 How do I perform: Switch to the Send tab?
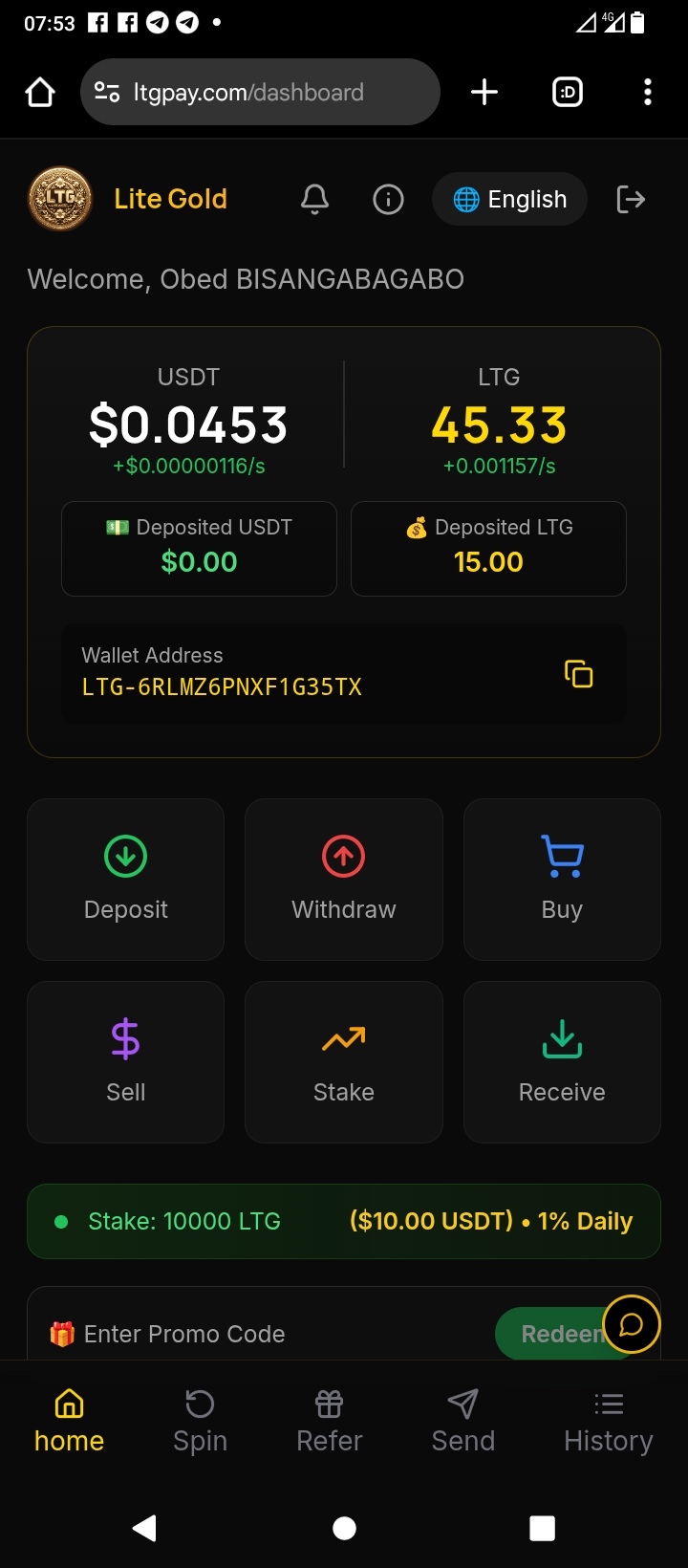[462, 1421]
